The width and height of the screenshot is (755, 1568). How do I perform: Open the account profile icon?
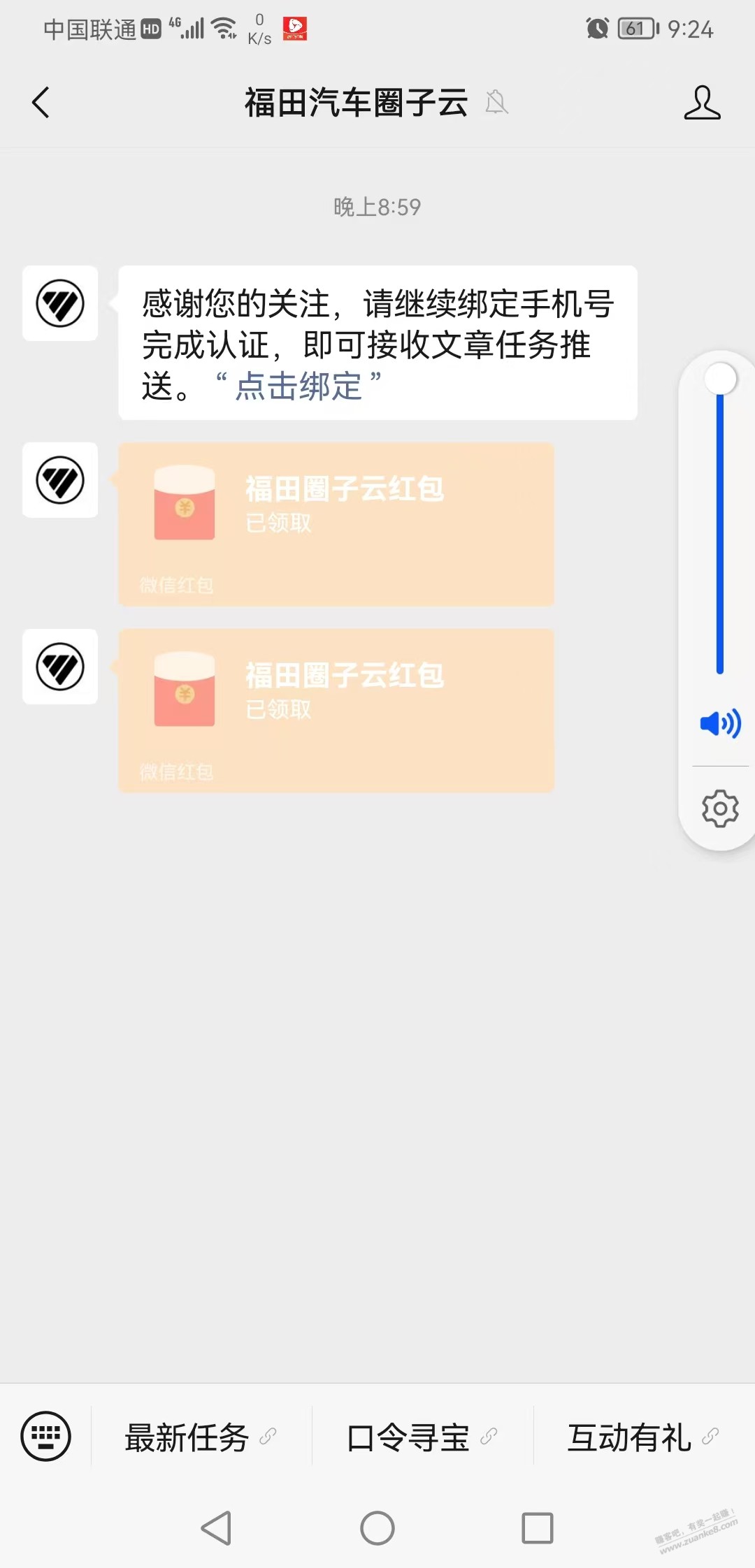point(702,103)
